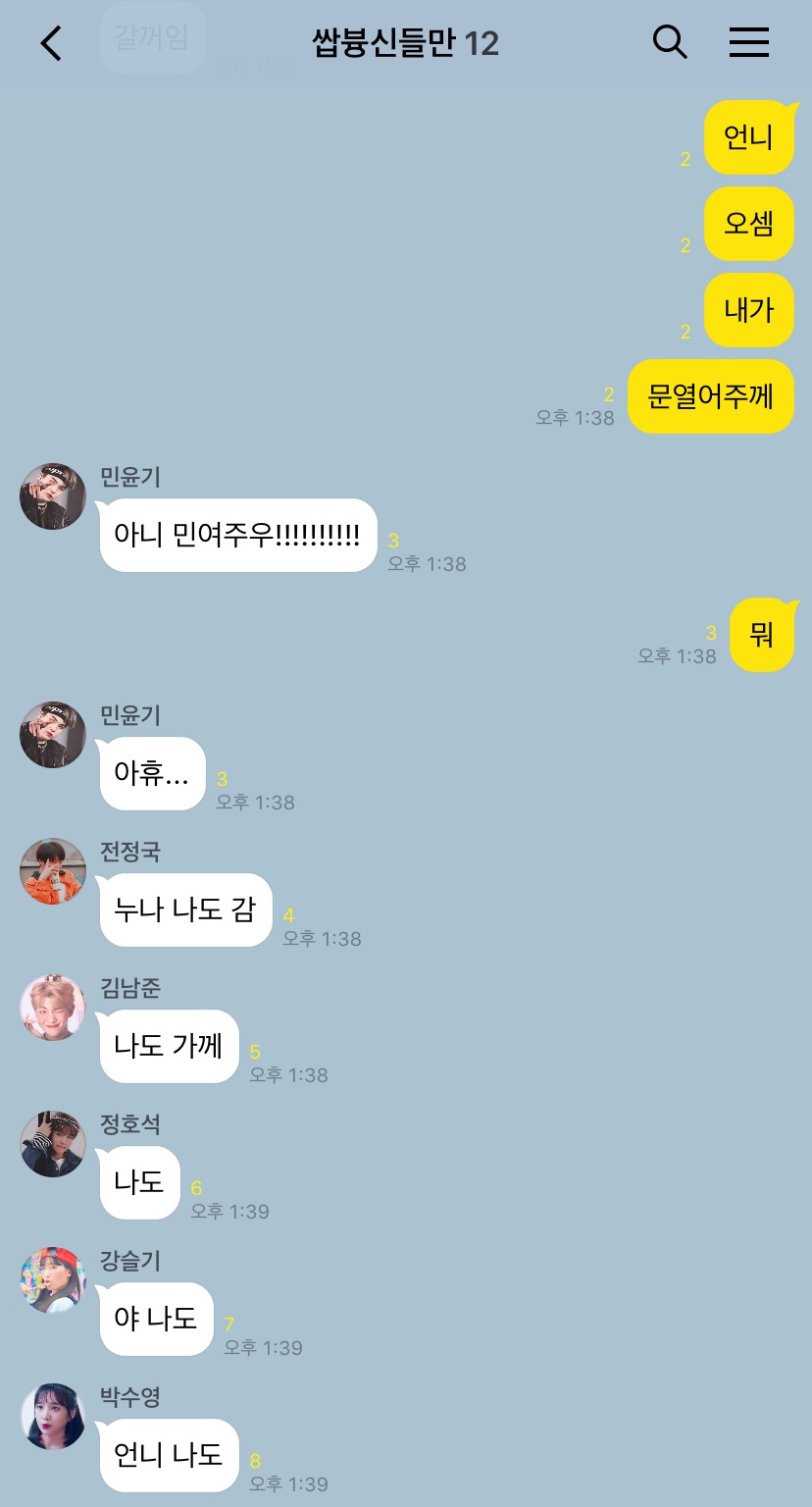Open 민윤기's avatar beside the 아휴... message
This screenshot has height=1507, width=812.
[x=53, y=735]
